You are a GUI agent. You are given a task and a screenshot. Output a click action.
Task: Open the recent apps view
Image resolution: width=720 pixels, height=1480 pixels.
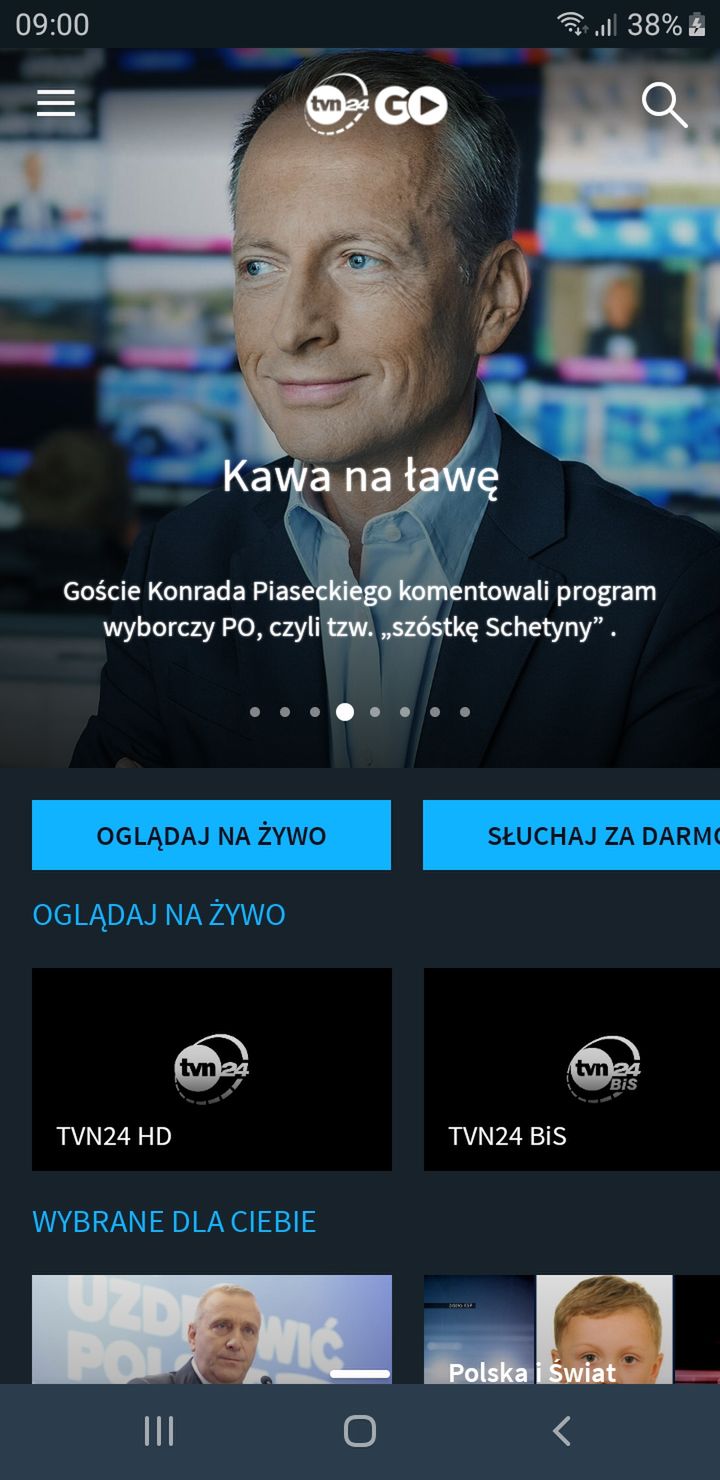159,1431
